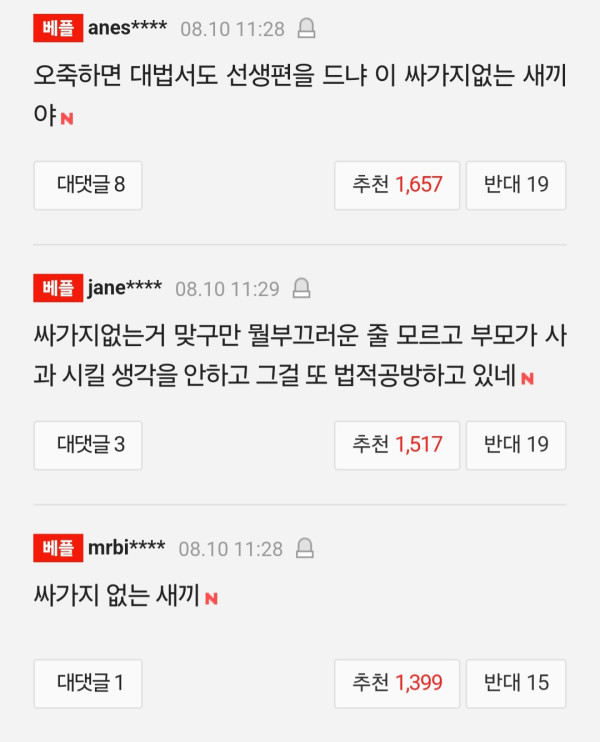Upvote mrbi****'s comment (추천 1,399)
The height and width of the screenshot is (742, 600).
[396, 684]
